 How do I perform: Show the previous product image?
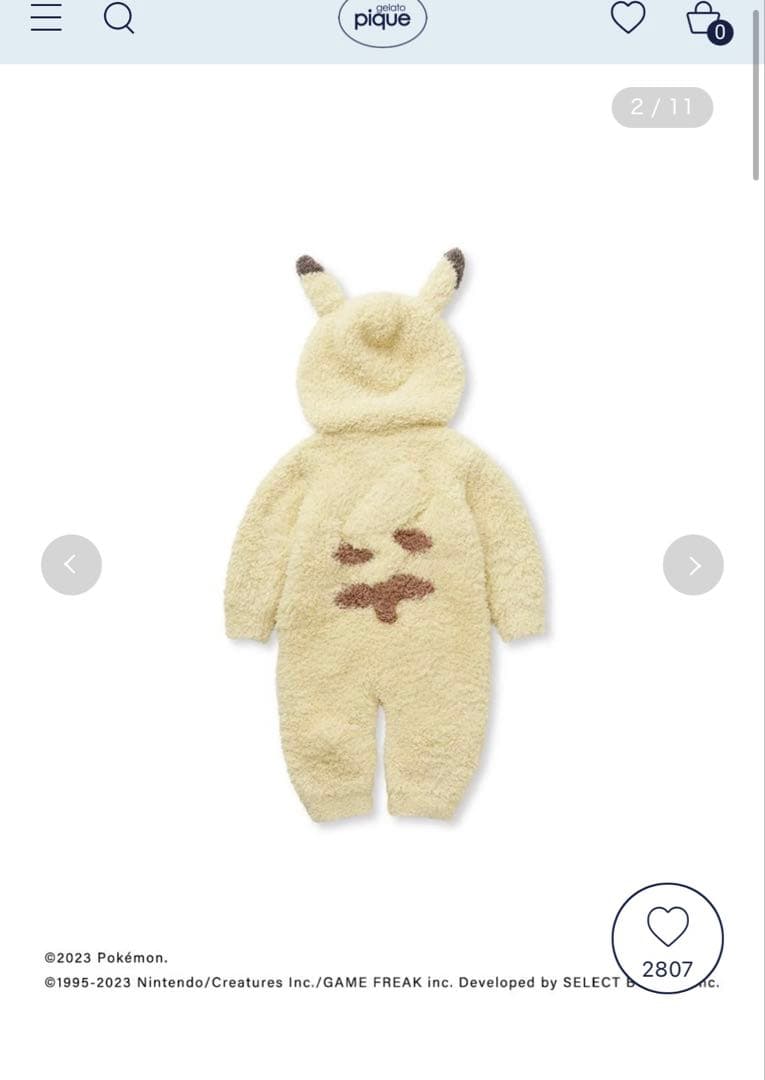(71, 565)
